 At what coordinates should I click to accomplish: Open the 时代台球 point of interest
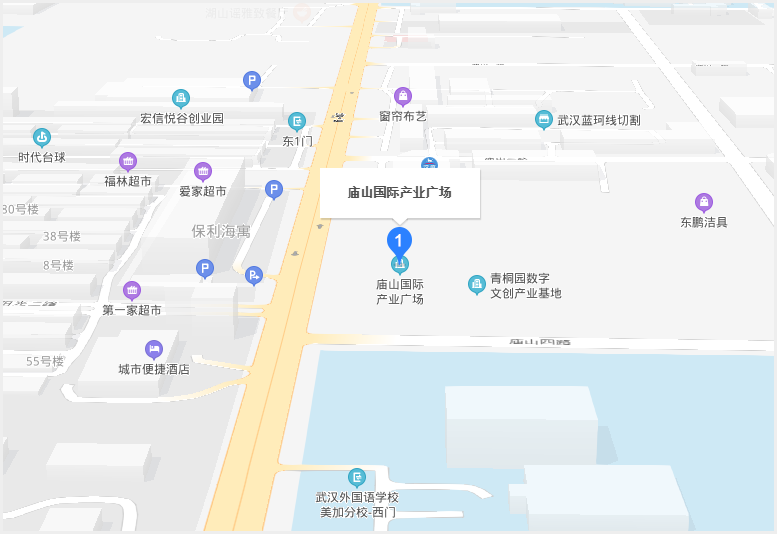pyautogui.click(x=42, y=137)
